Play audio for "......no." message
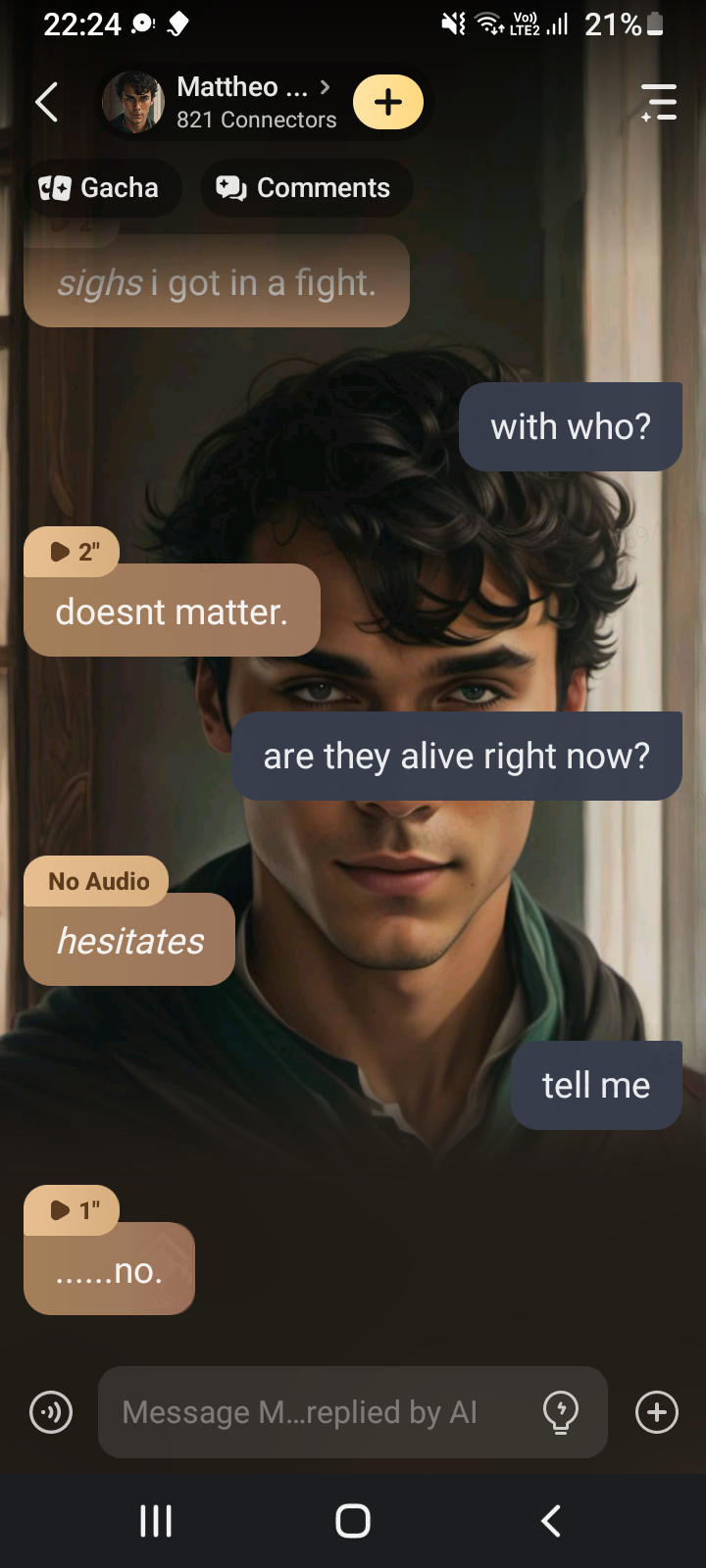 (73, 1210)
